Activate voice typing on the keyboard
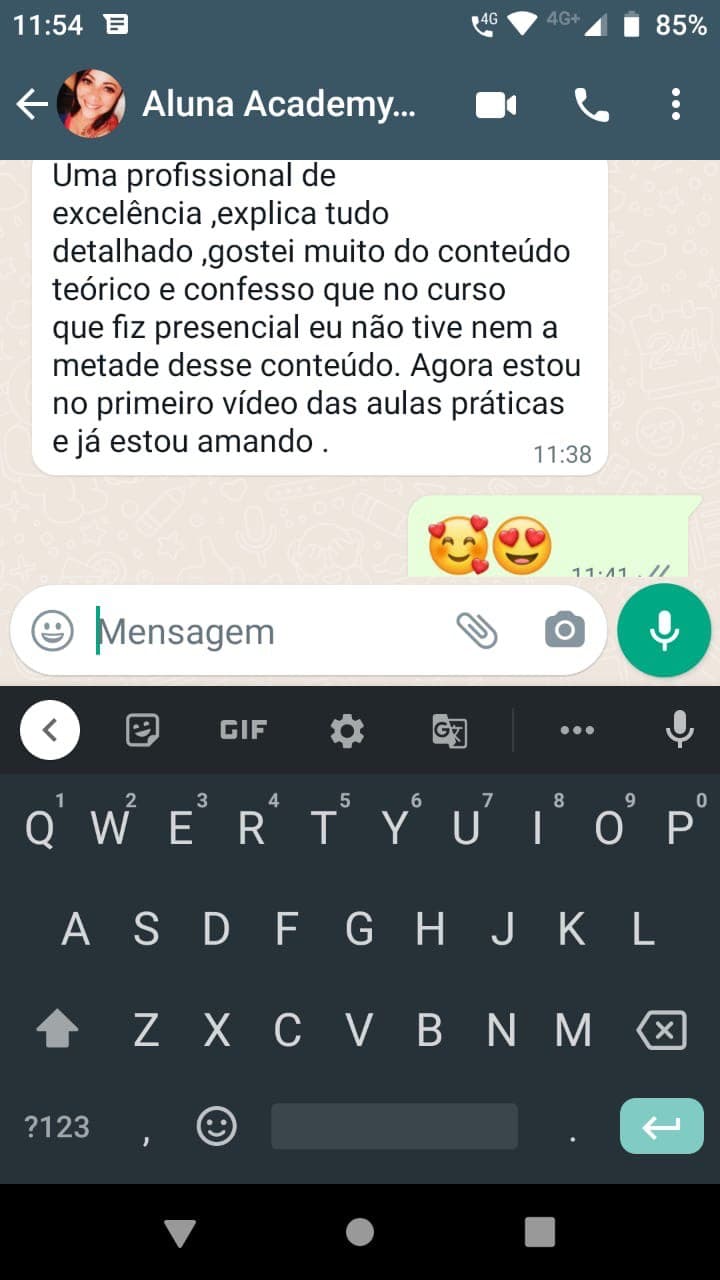This screenshot has height=1280, width=720. coord(680,730)
